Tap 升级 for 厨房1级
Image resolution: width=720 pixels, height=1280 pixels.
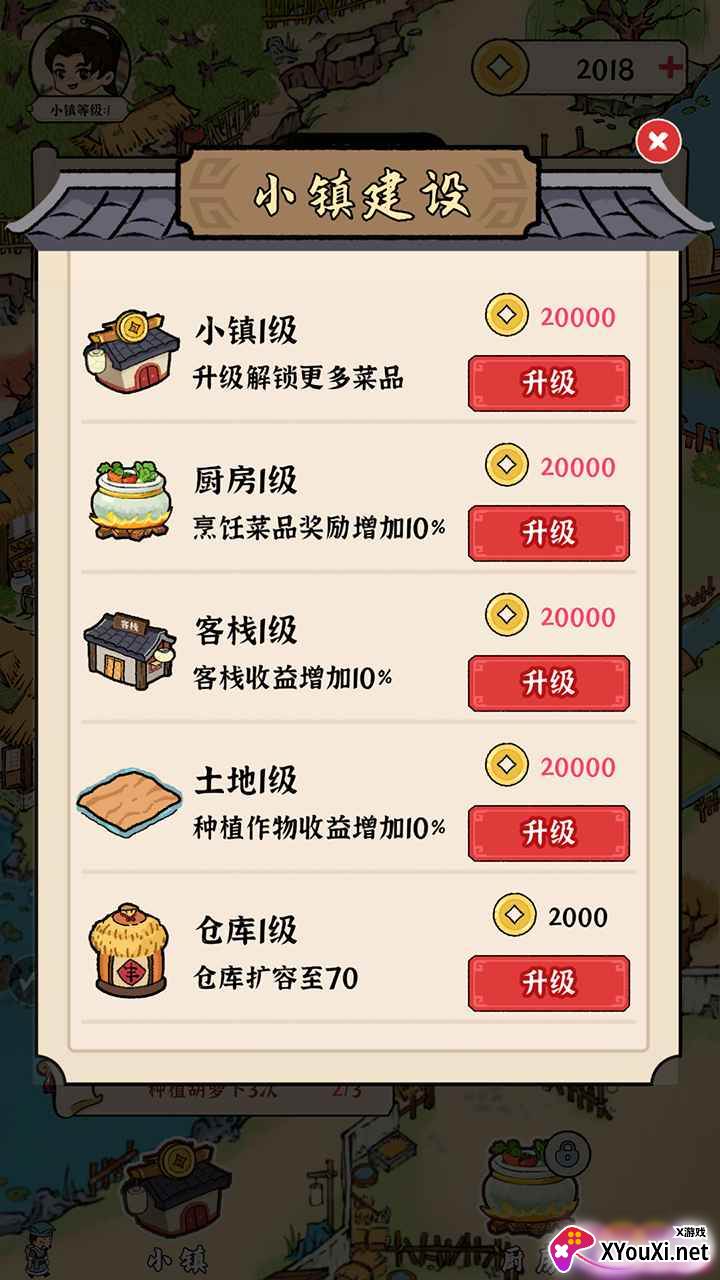pos(549,533)
